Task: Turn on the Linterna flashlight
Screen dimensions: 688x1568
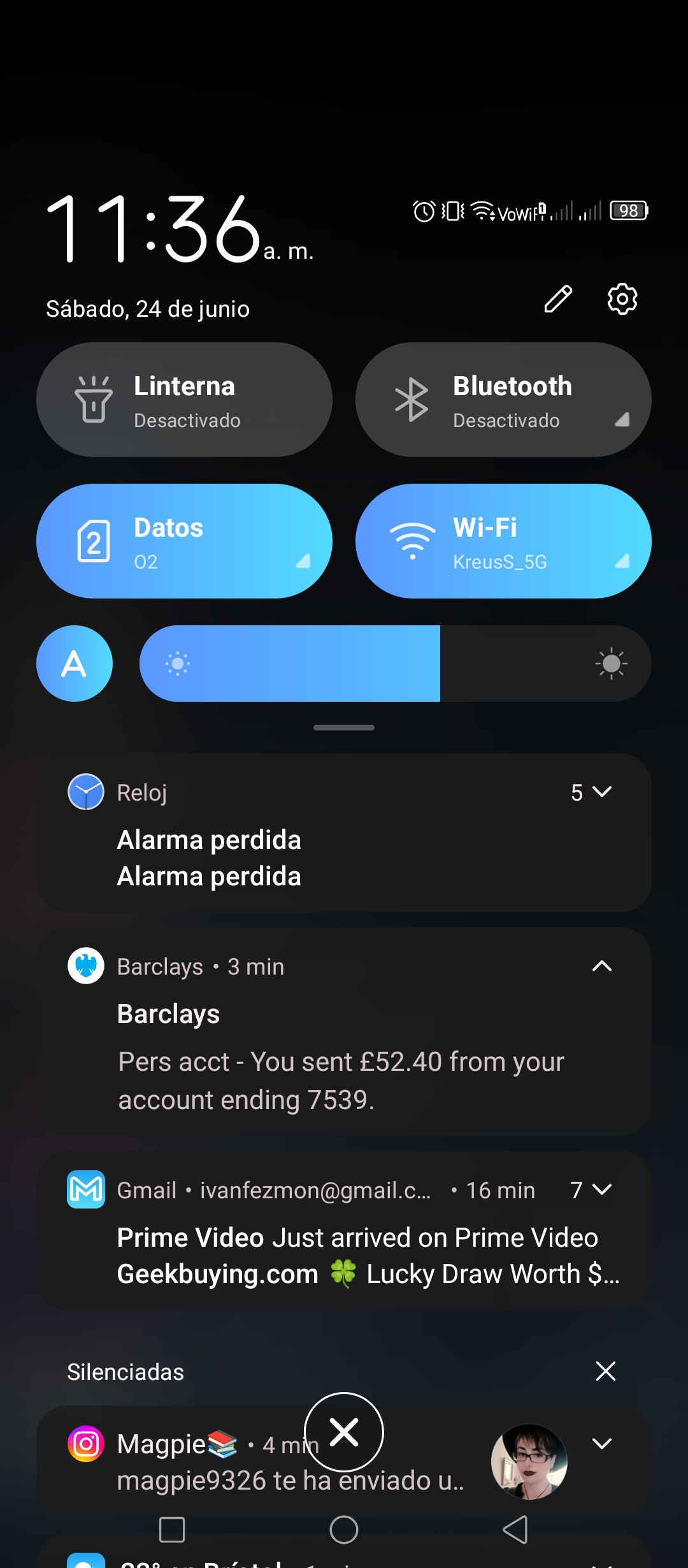Action: [x=184, y=400]
